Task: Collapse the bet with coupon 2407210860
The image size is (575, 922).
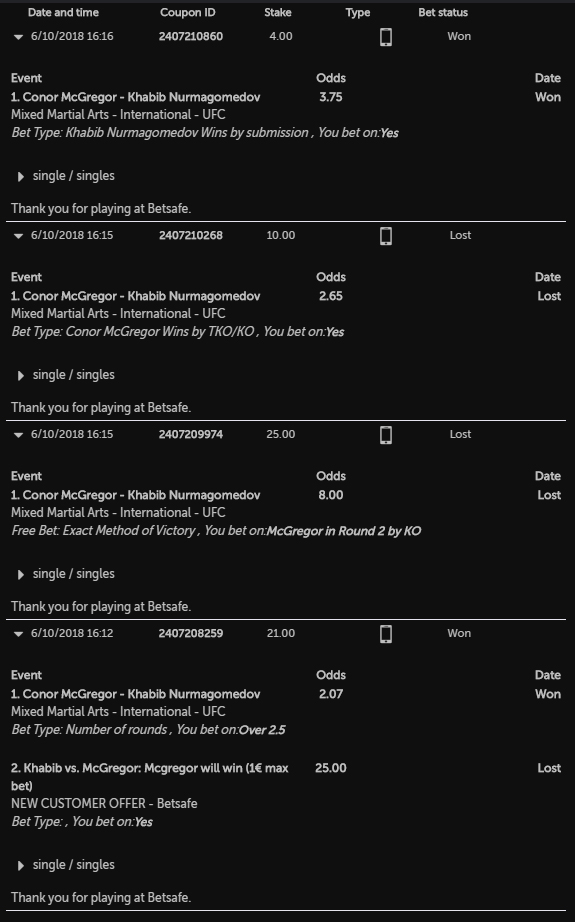Action: 18,37
